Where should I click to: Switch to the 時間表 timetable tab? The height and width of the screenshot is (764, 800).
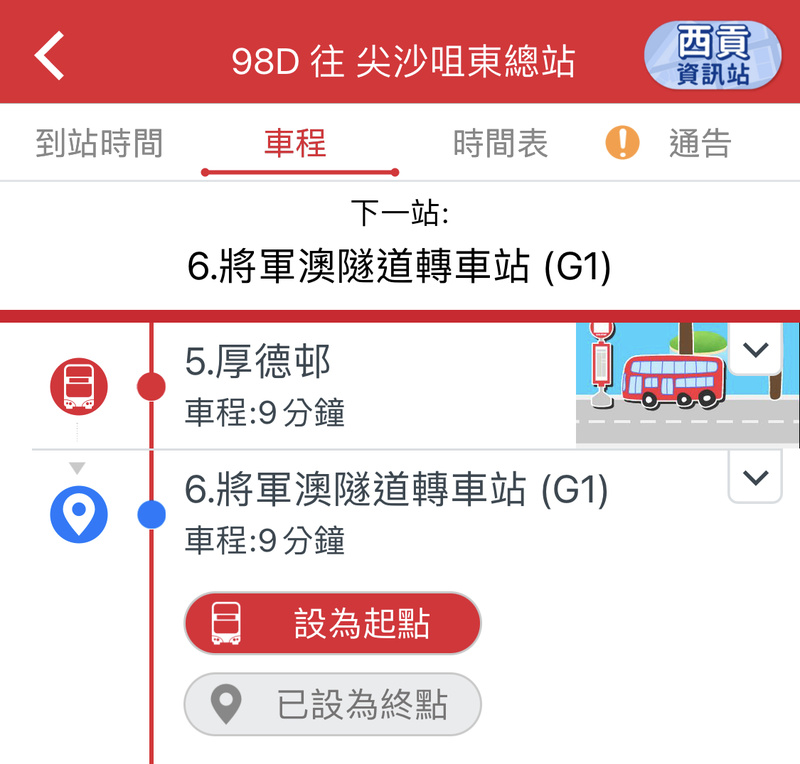tap(500, 143)
